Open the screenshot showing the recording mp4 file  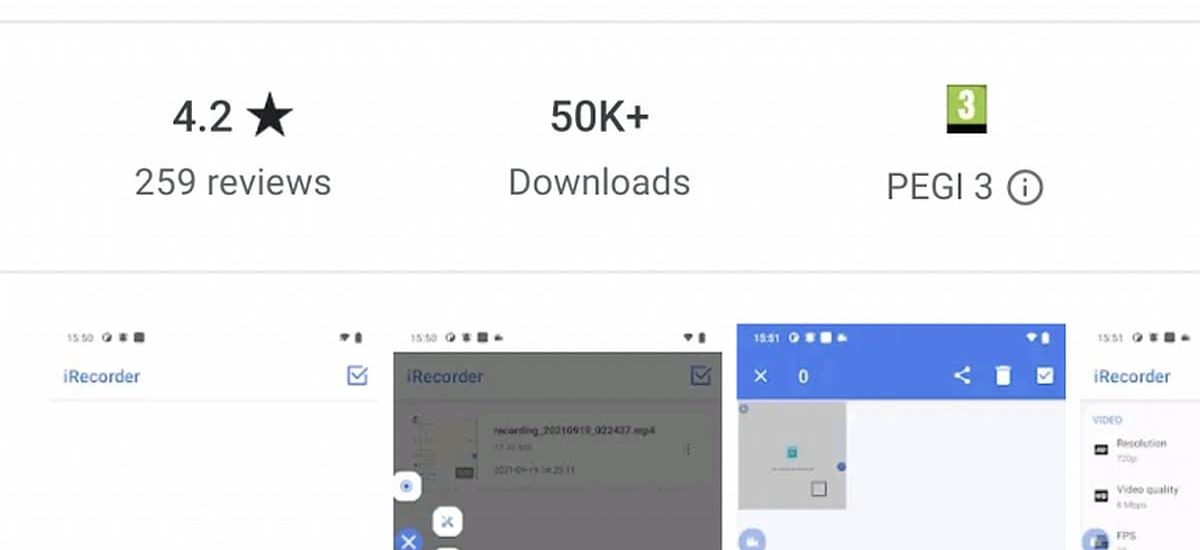pos(557,440)
